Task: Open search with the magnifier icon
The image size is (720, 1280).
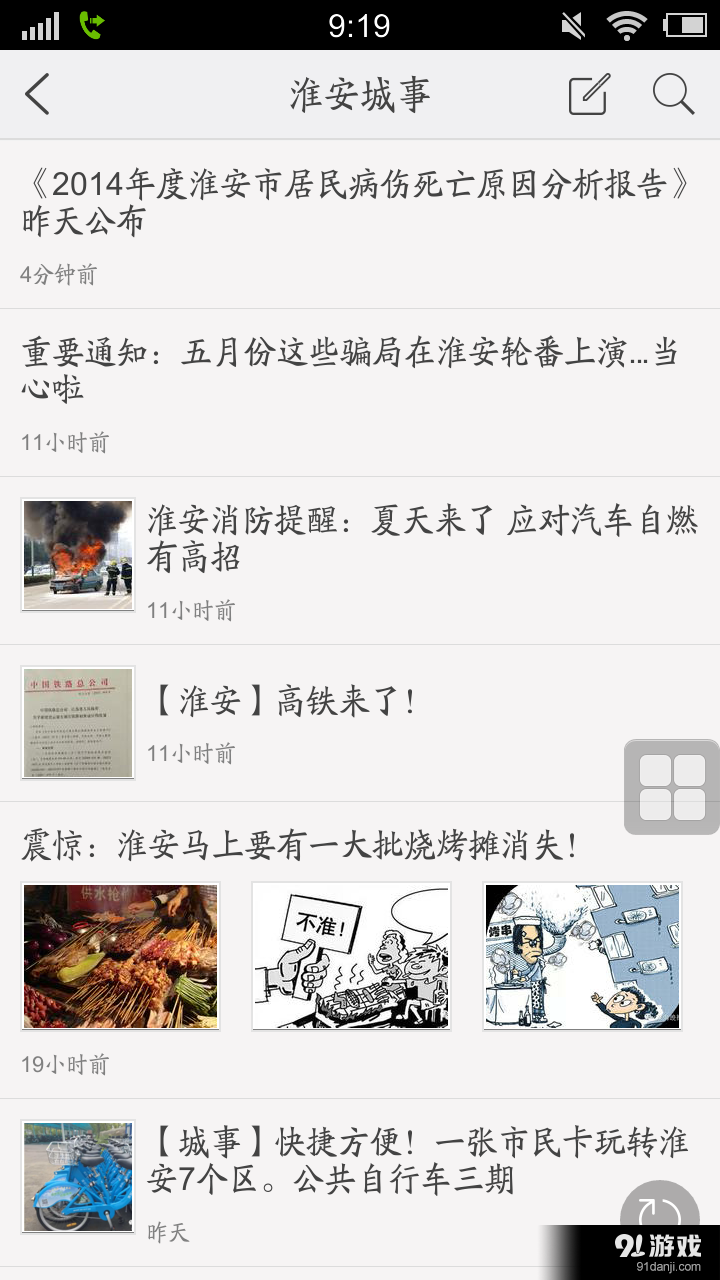Action: [x=673, y=95]
